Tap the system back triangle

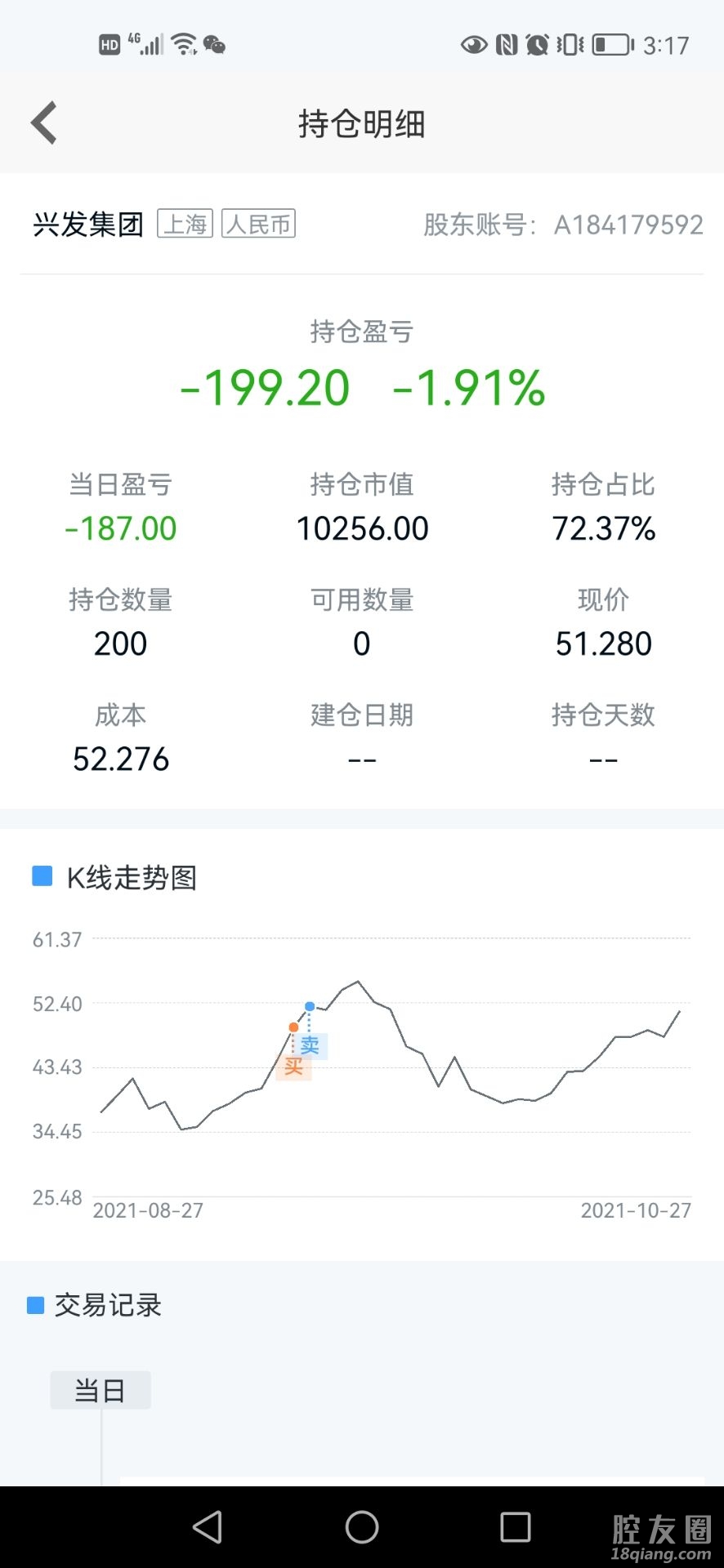click(x=208, y=1526)
